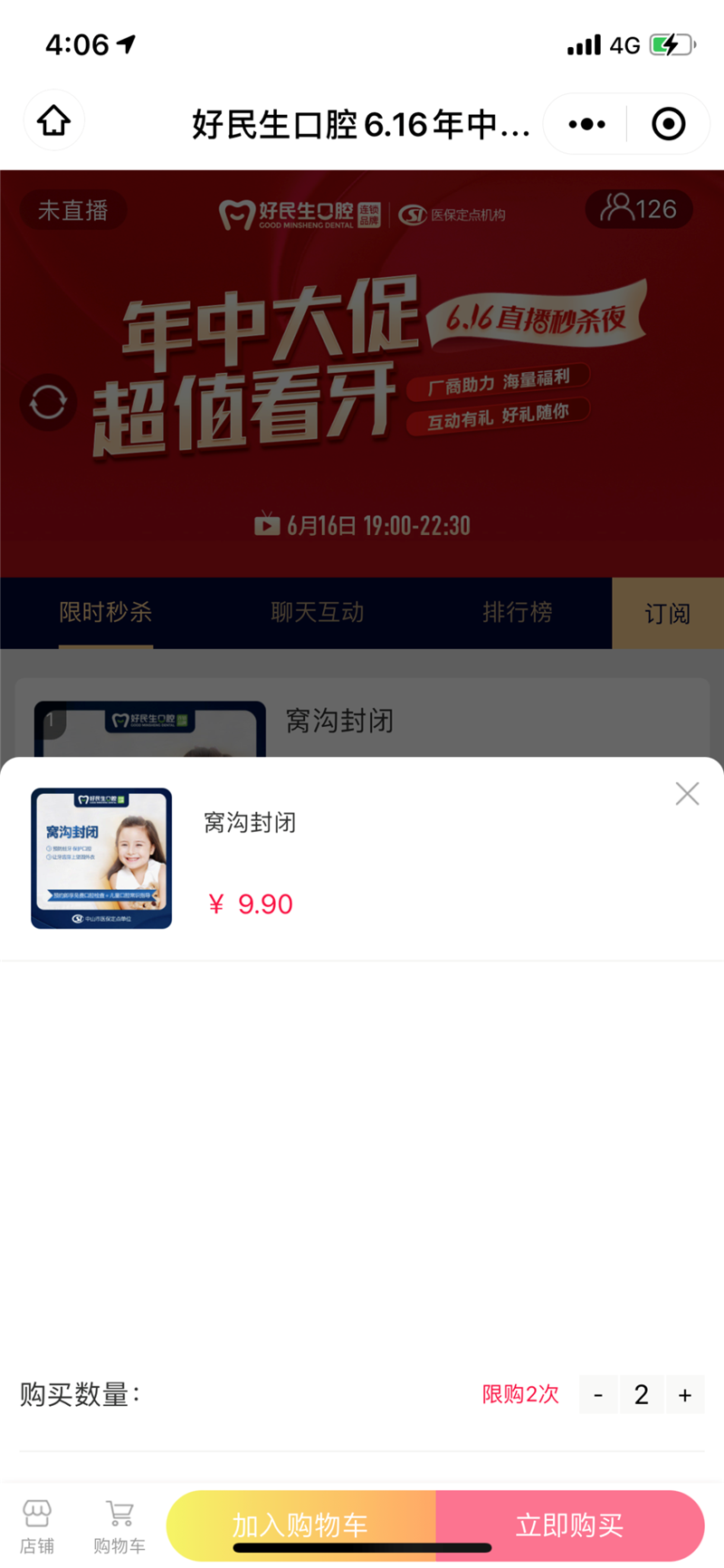Decrease the purchase quantity by one

coord(598,1395)
